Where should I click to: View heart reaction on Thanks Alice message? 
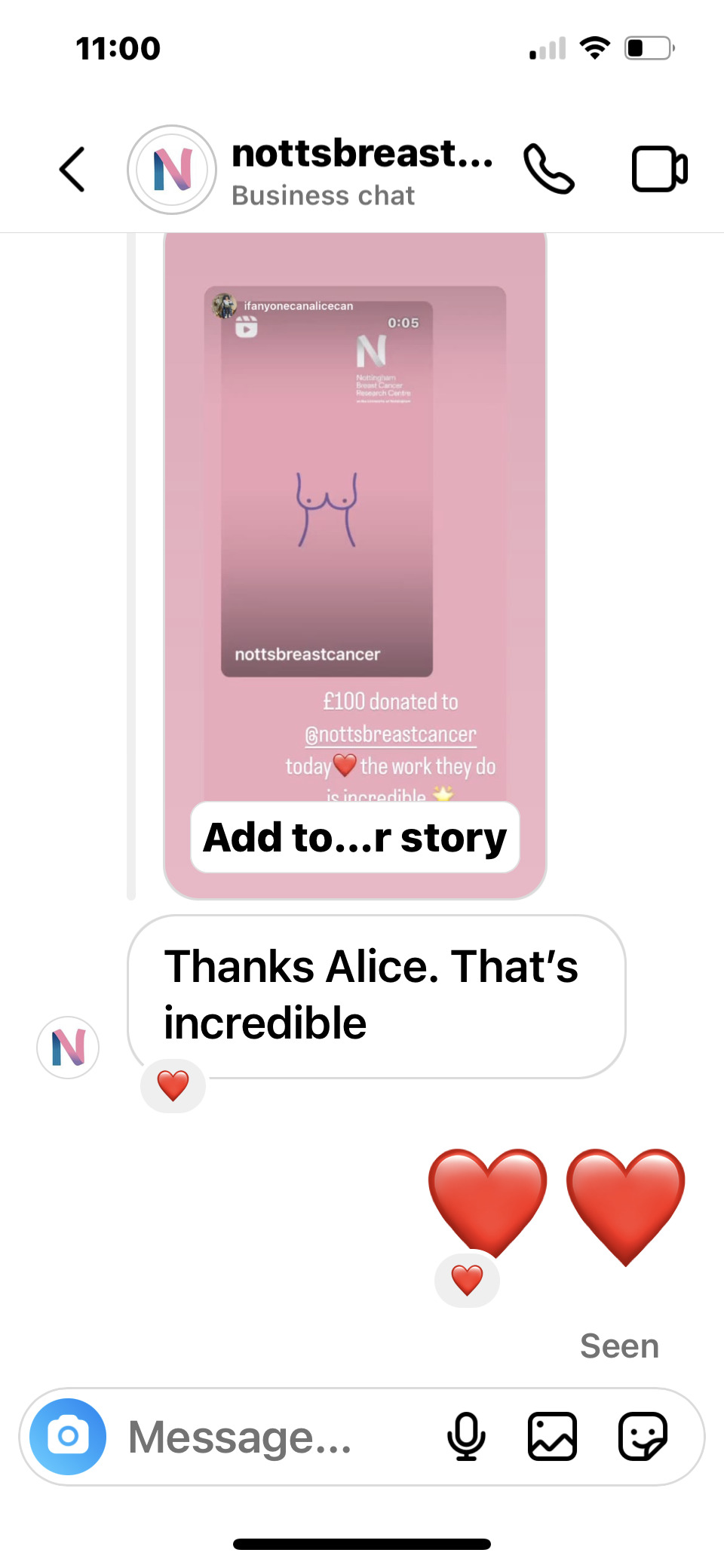pyautogui.click(x=173, y=1086)
